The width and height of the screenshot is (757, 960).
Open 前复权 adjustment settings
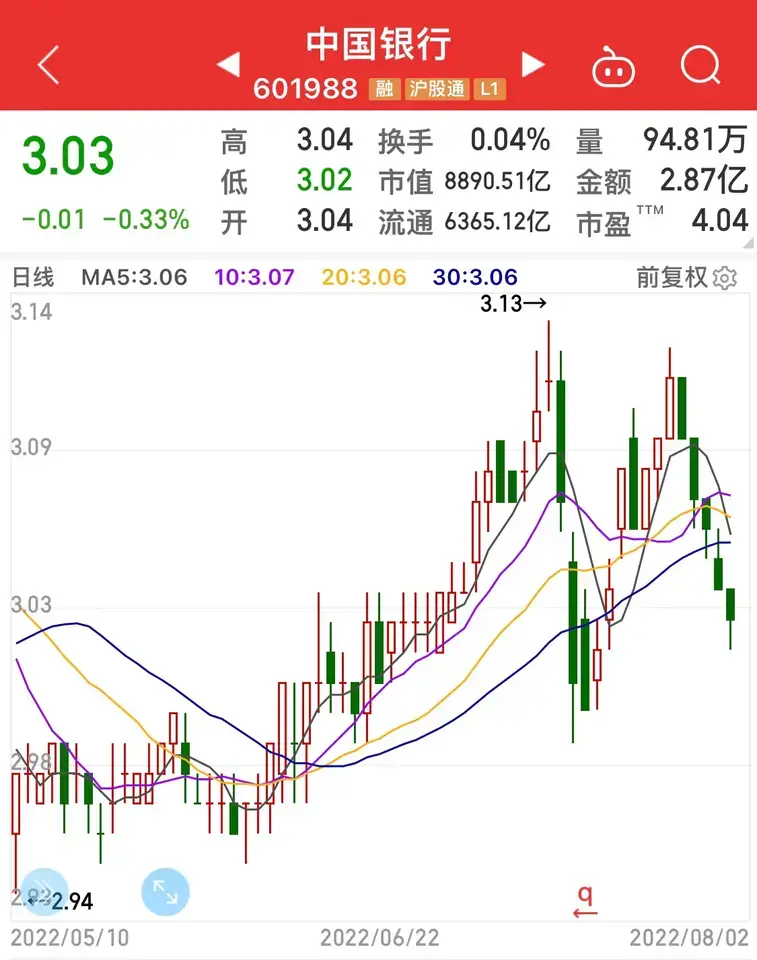(686, 277)
